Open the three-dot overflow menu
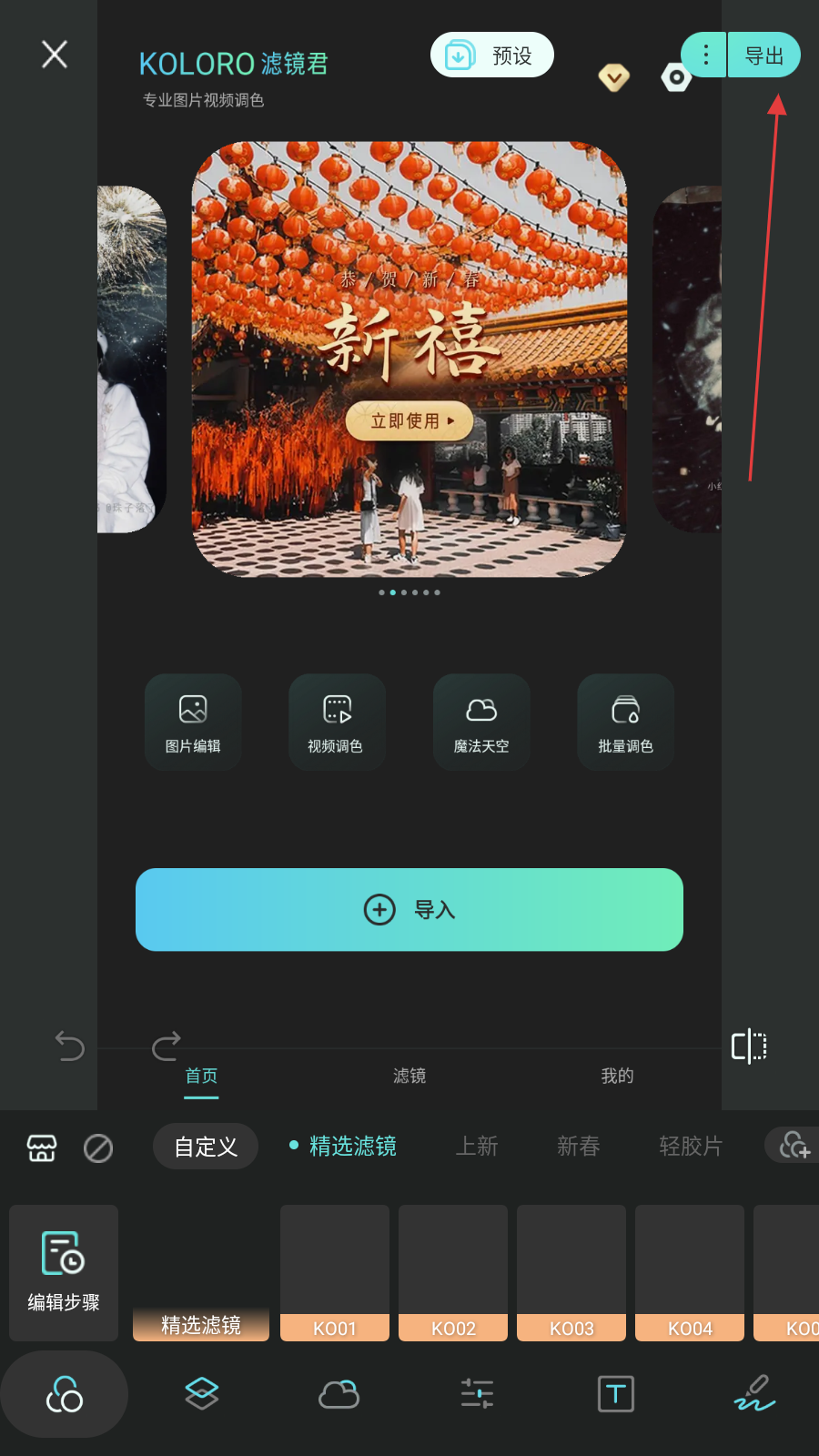Image resolution: width=819 pixels, height=1456 pixels. 705,56
